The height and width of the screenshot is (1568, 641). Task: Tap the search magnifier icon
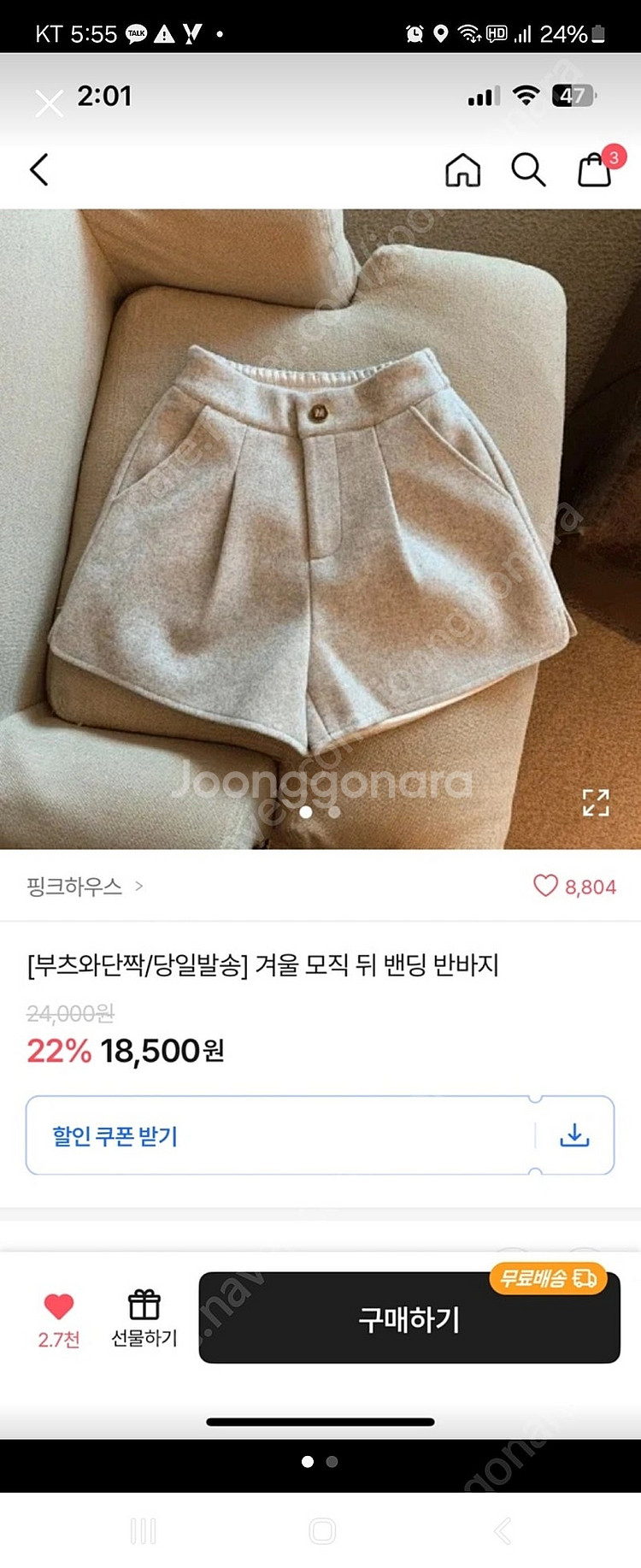pyautogui.click(x=528, y=169)
